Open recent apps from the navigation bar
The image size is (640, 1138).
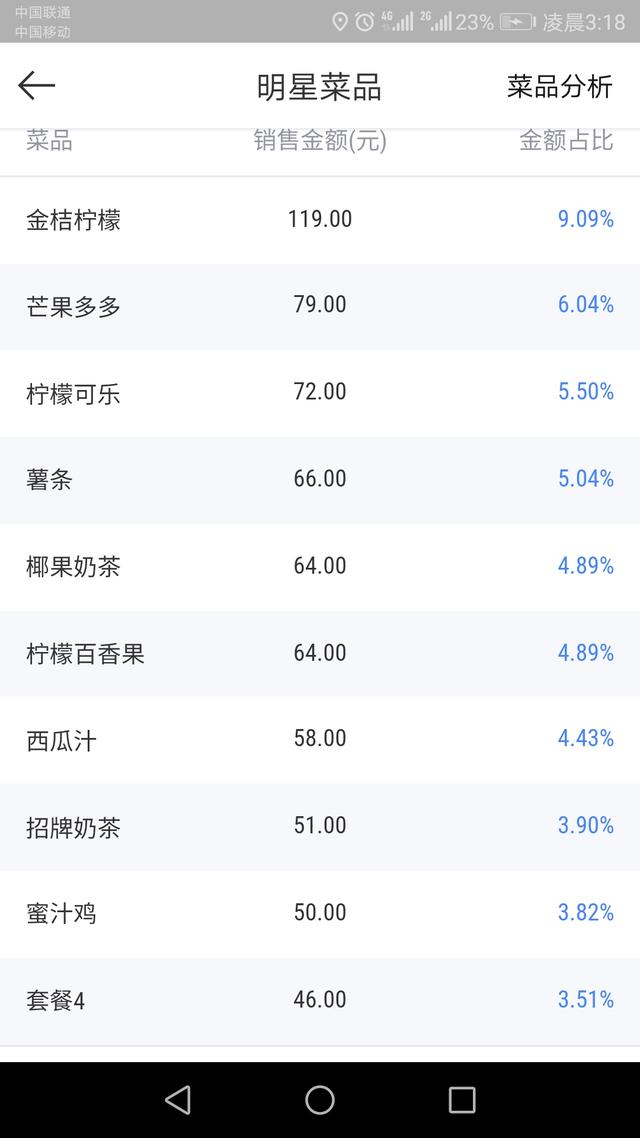coord(461,1100)
